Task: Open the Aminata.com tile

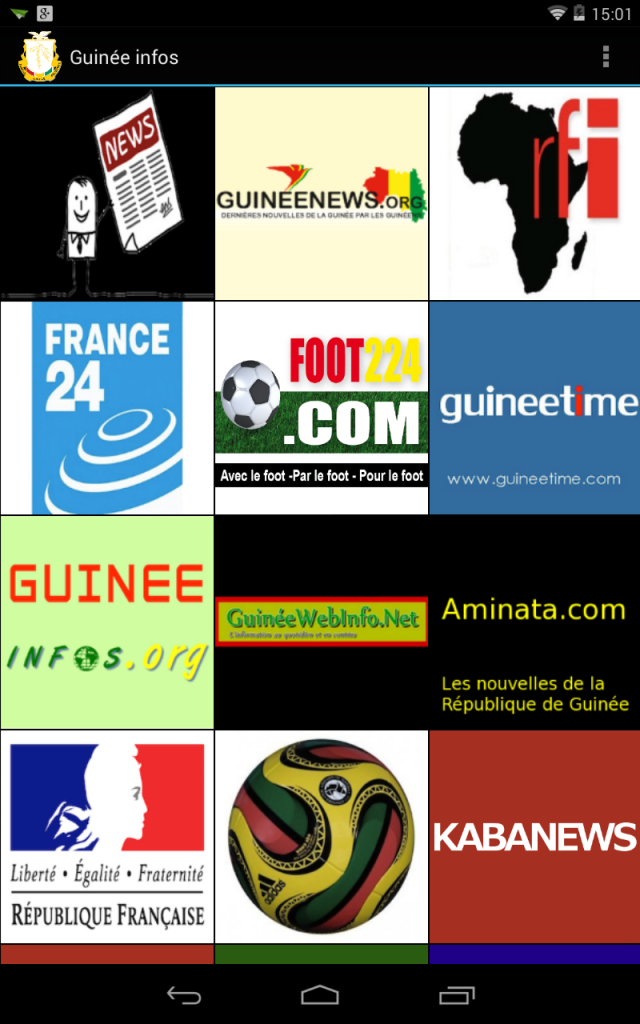Action: point(535,622)
